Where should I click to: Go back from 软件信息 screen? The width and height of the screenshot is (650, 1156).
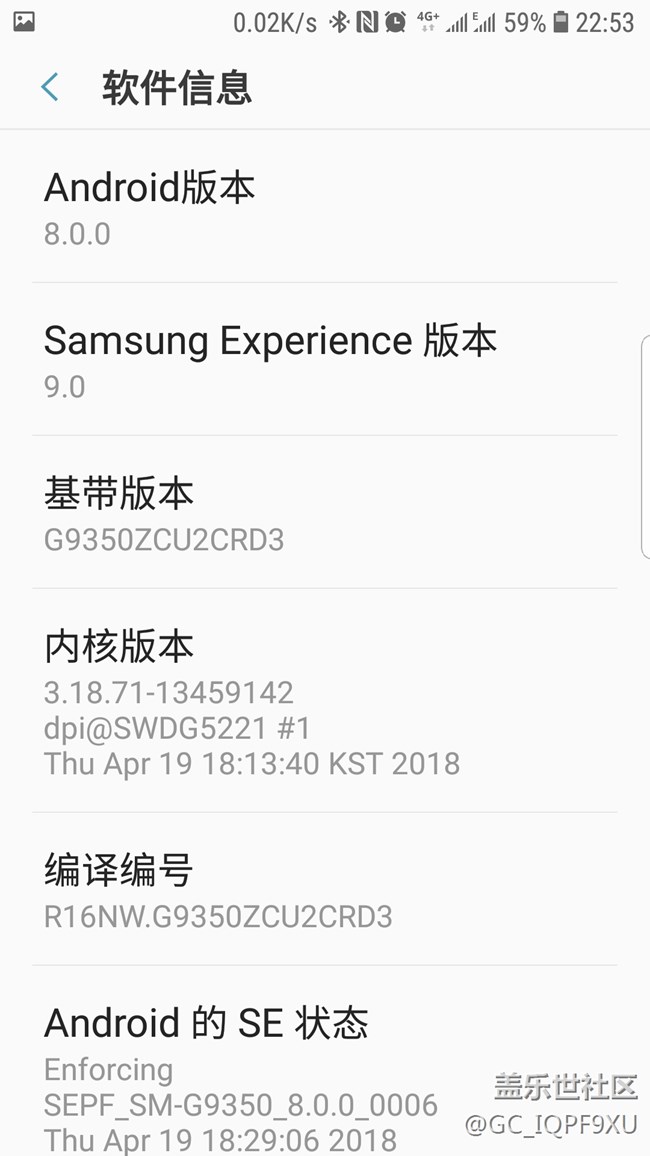pos(49,87)
